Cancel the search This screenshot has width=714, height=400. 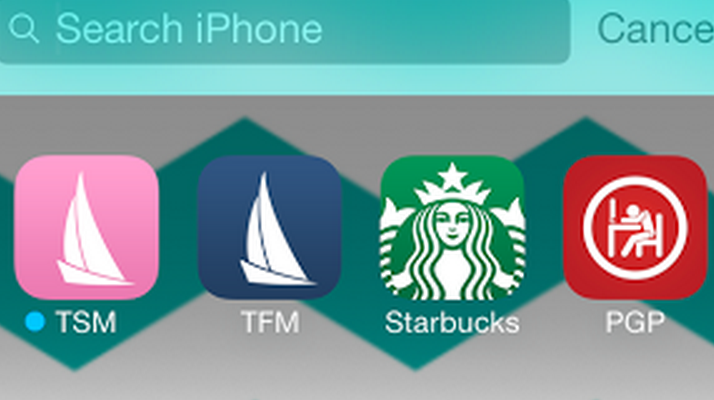pyautogui.click(x=655, y=29)
